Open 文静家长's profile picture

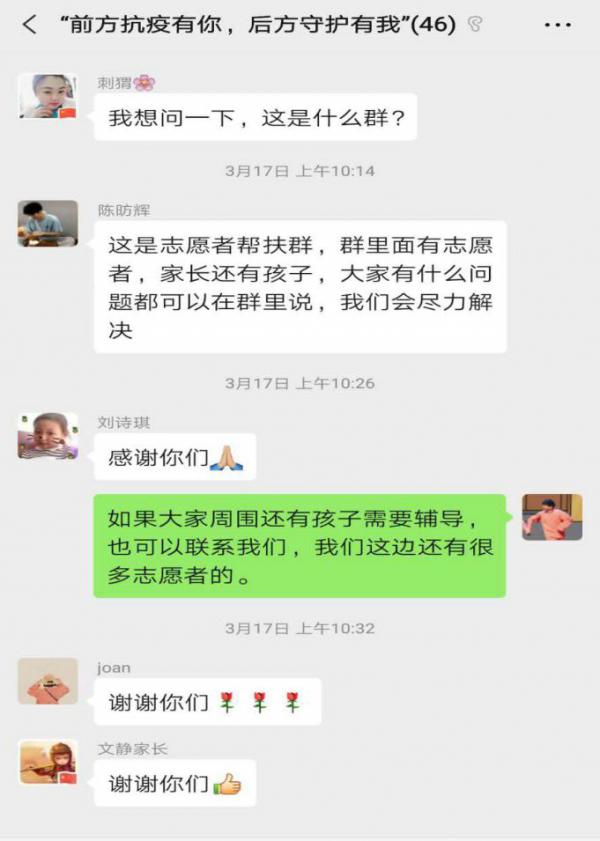click(48, 762)
